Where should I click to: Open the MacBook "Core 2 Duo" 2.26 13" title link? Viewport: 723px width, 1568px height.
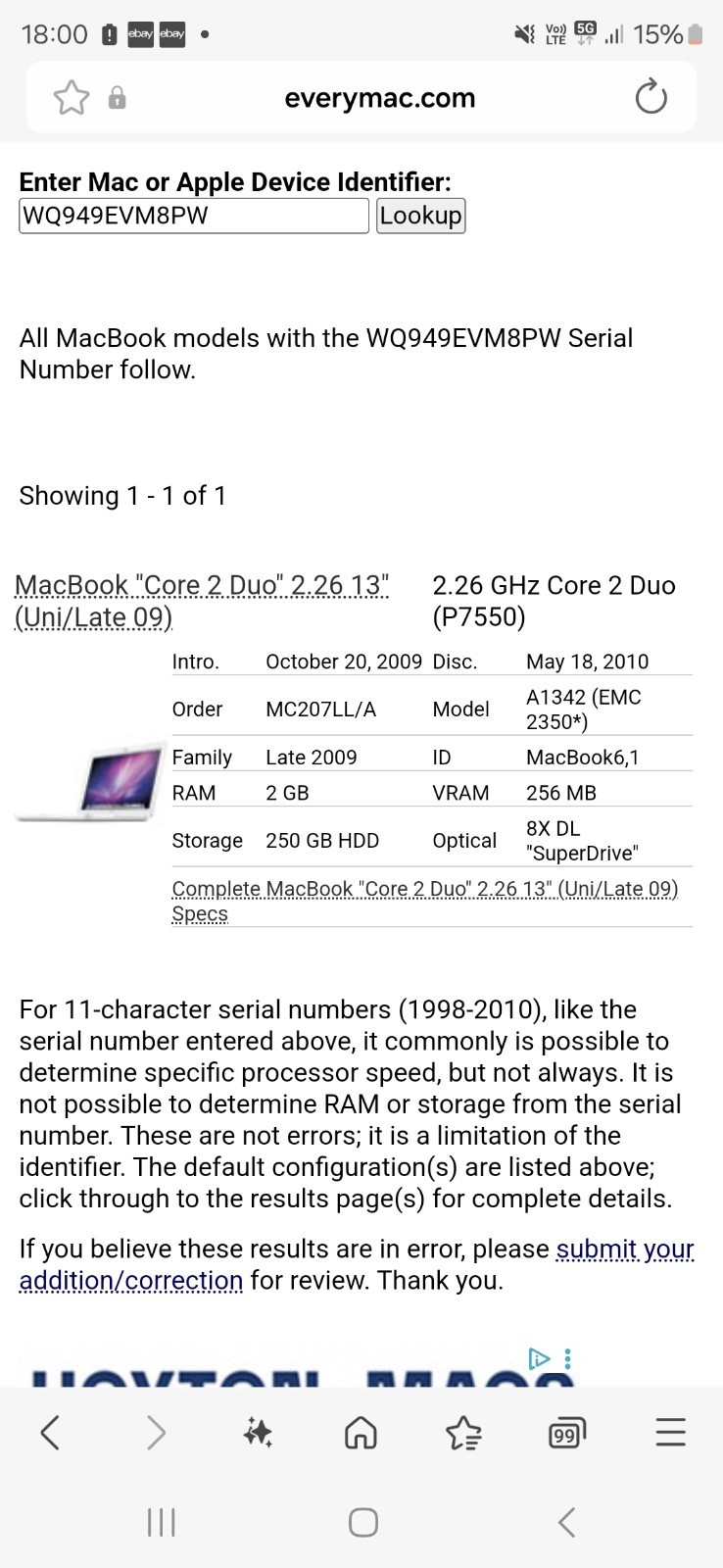coord(202,601)
